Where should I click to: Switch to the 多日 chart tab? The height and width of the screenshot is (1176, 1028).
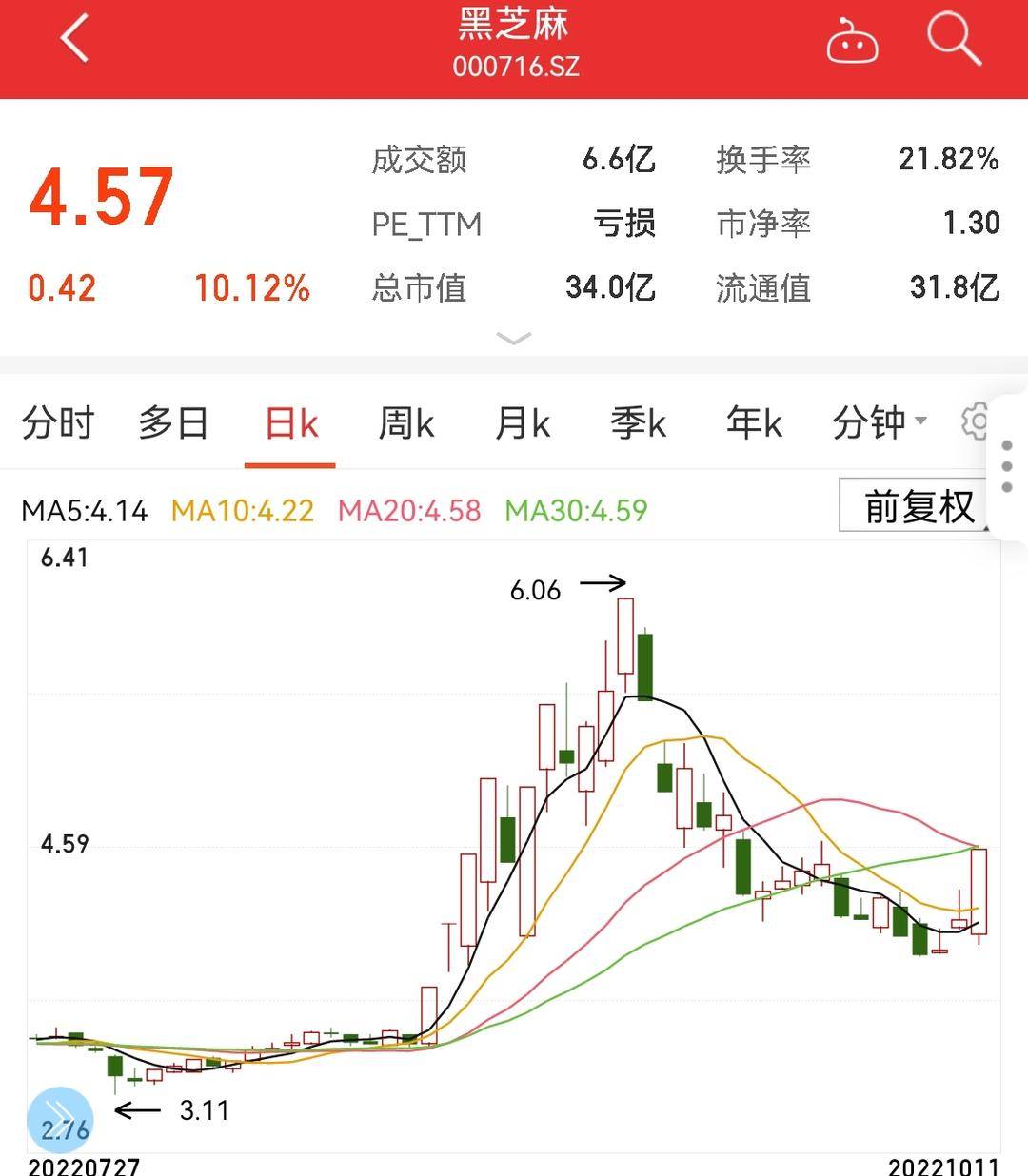[x=173, y=423]
